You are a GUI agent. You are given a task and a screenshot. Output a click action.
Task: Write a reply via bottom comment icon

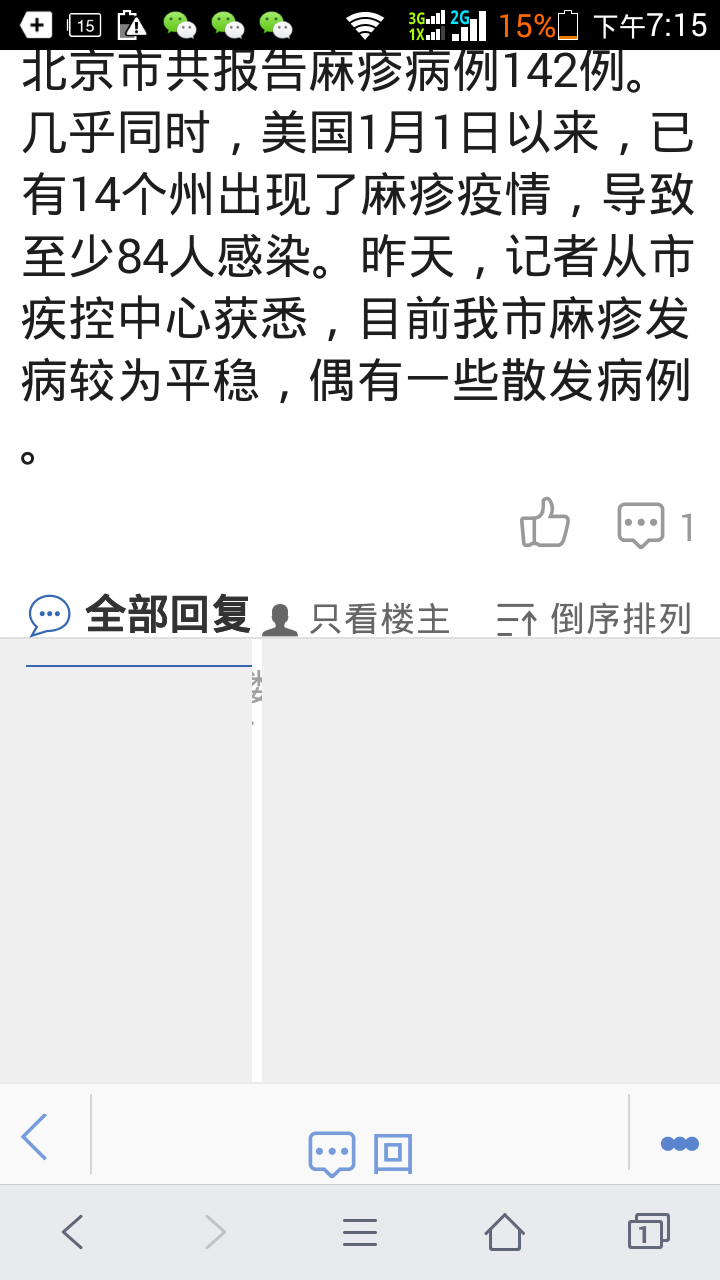(332, 1154)
